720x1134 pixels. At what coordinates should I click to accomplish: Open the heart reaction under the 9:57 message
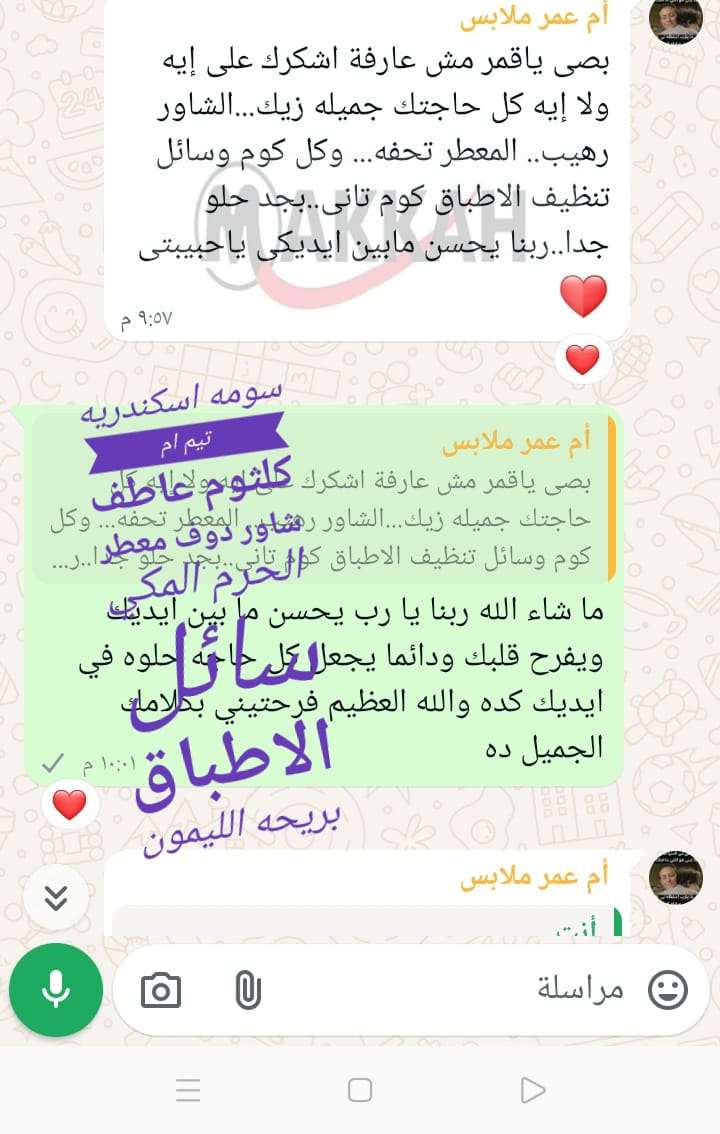click(583, 359)
